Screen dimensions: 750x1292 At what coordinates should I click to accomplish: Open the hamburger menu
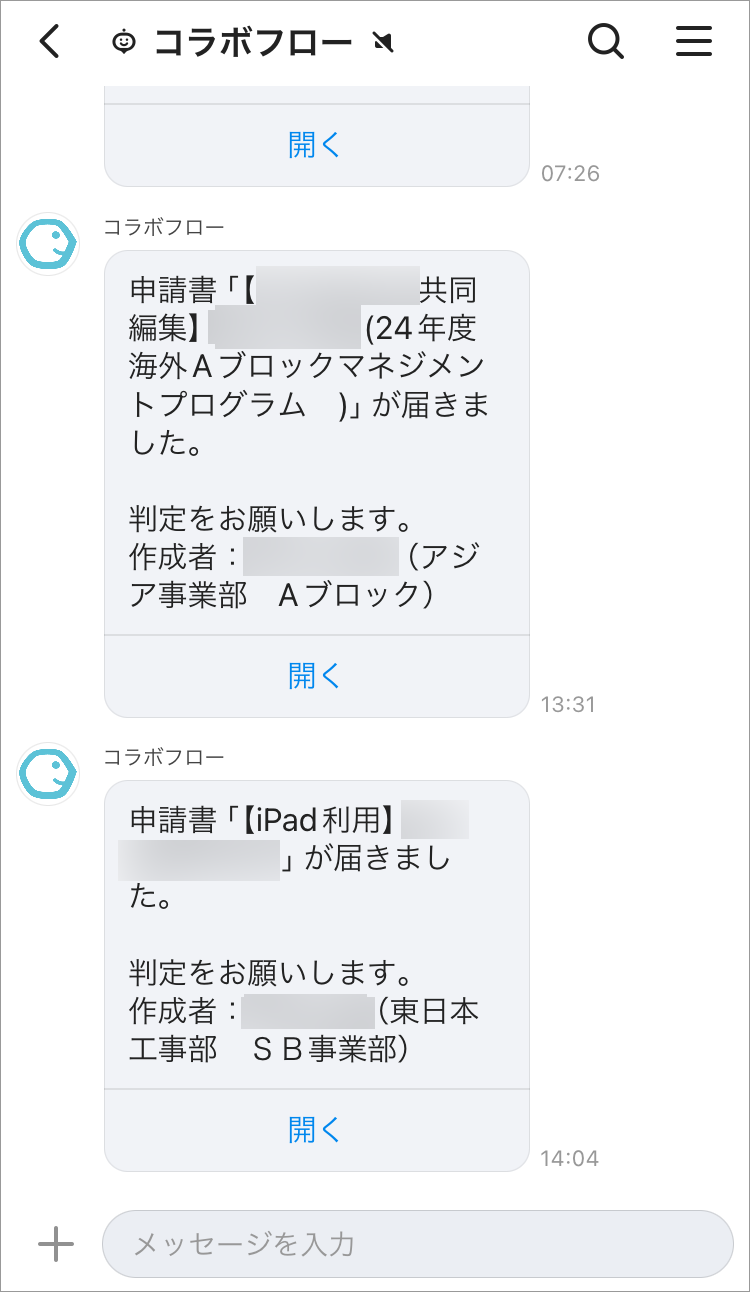[693, 42]
